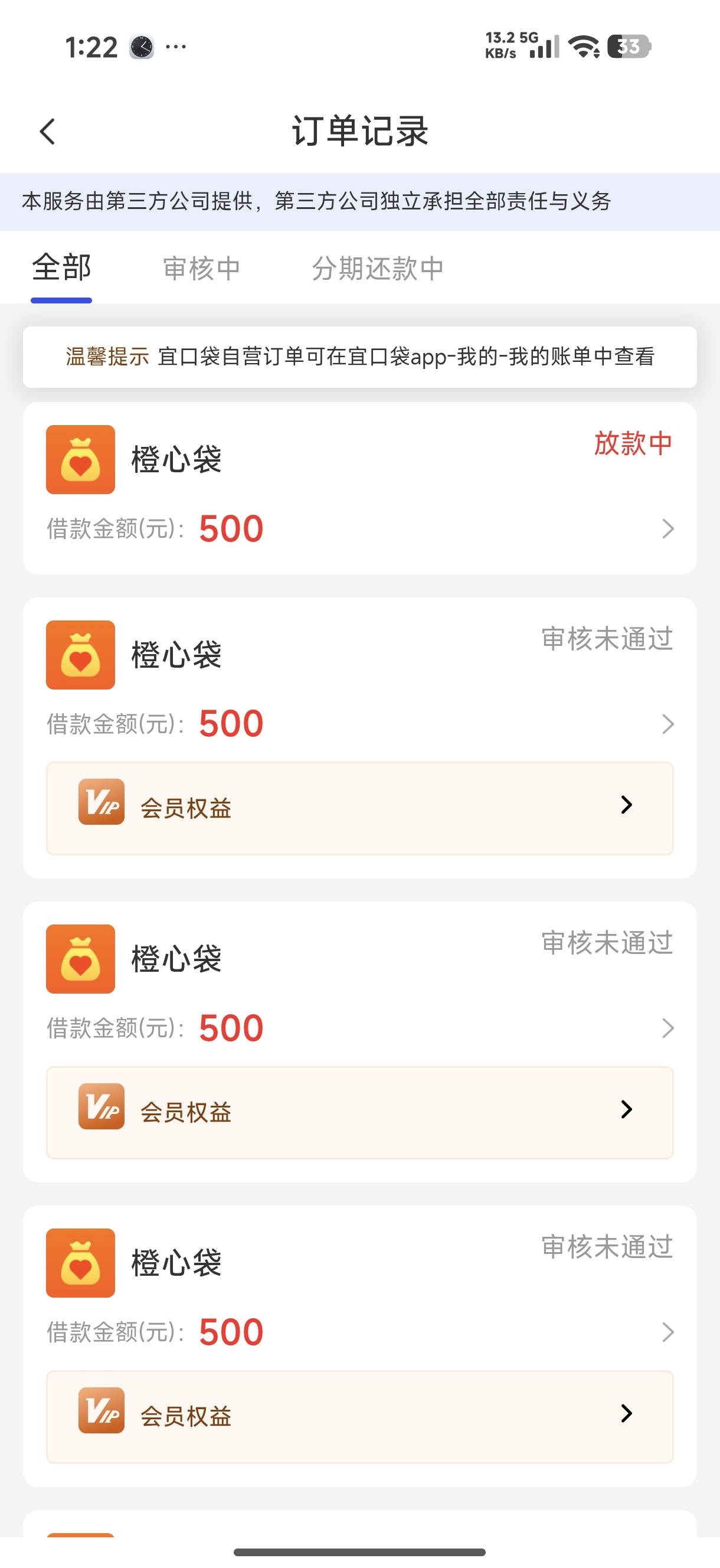Image resolution: width=720 pixels, height=1568 pixels.
Task: Go back from the 订单记录 page
Action: [47, 131]
